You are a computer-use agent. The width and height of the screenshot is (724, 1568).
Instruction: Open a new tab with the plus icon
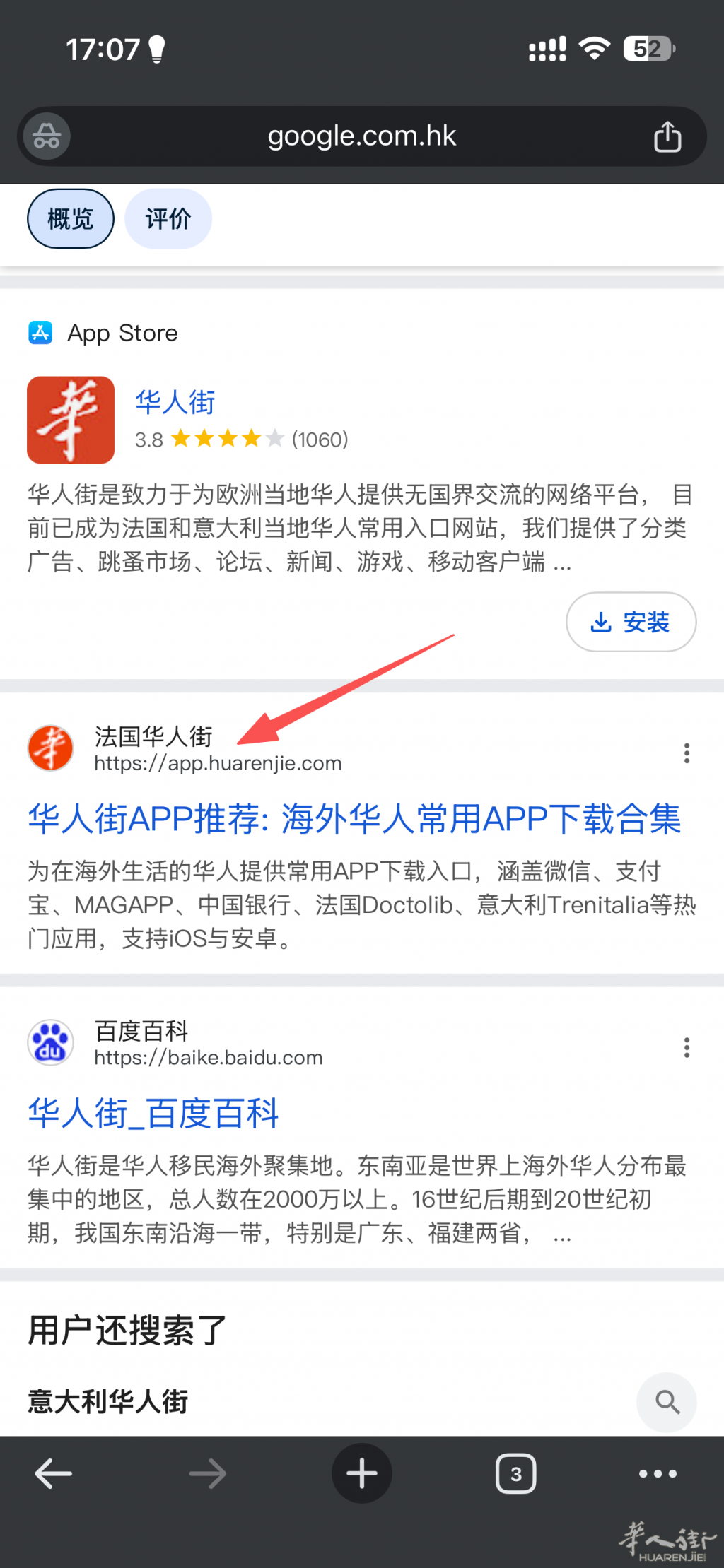click(x=361, y=1473)
